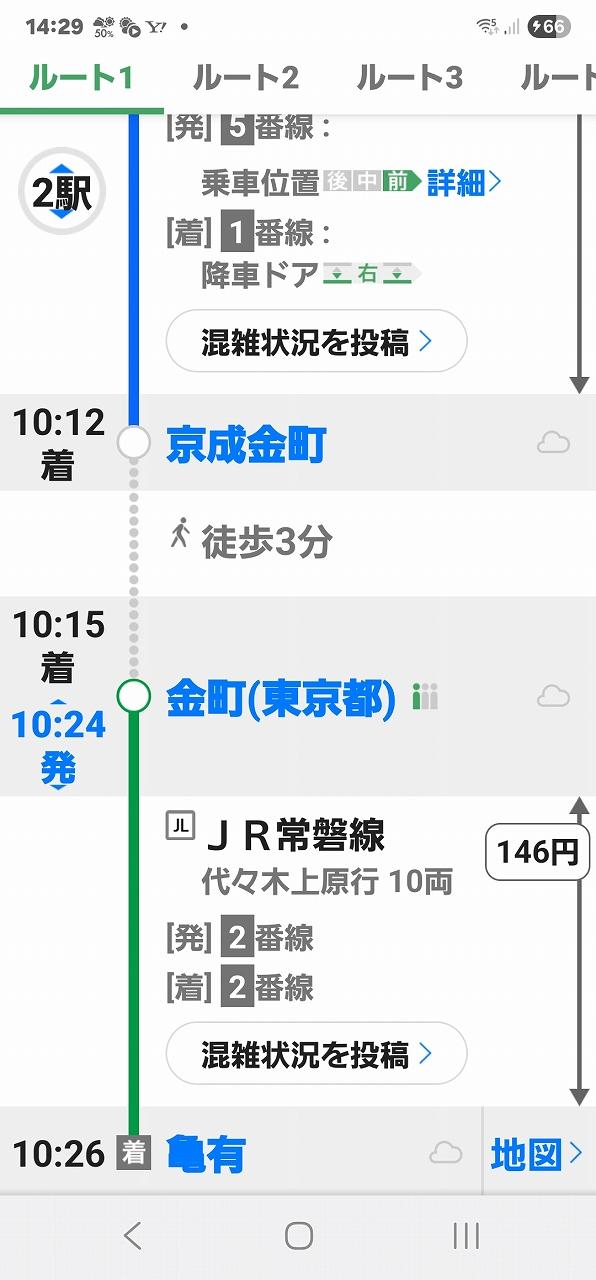Open the 地図 map for 亀有
This screenshot has width=596, height=1280.
538,1154
